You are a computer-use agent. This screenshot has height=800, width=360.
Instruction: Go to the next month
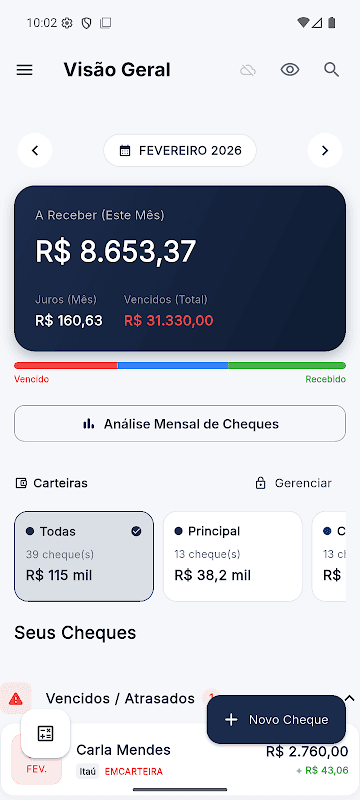coord(325,151)
